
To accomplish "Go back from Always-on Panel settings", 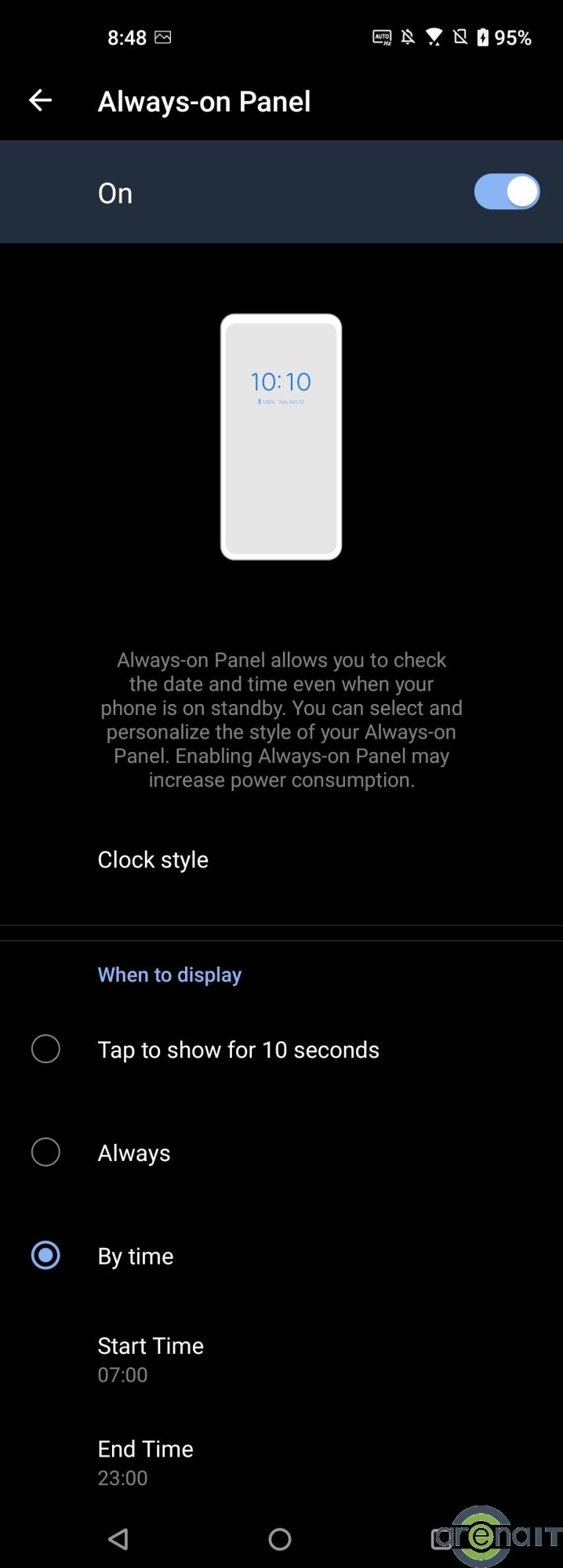I will point(40,100).
